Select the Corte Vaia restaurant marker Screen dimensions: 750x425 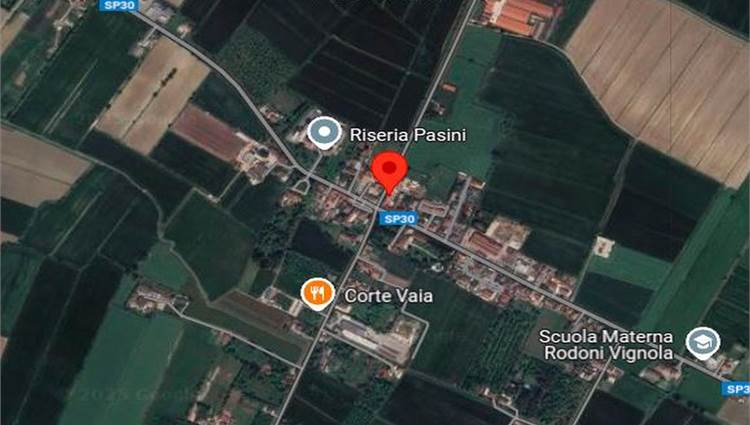click(x=317, y=293)
